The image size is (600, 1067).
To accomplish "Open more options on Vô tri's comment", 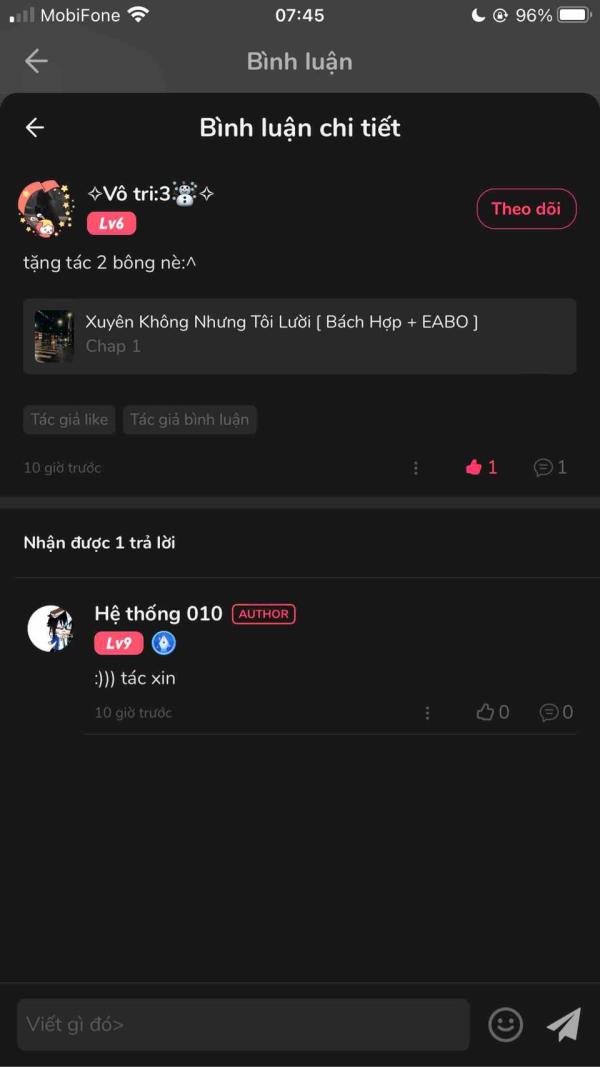I will [416, 467].
